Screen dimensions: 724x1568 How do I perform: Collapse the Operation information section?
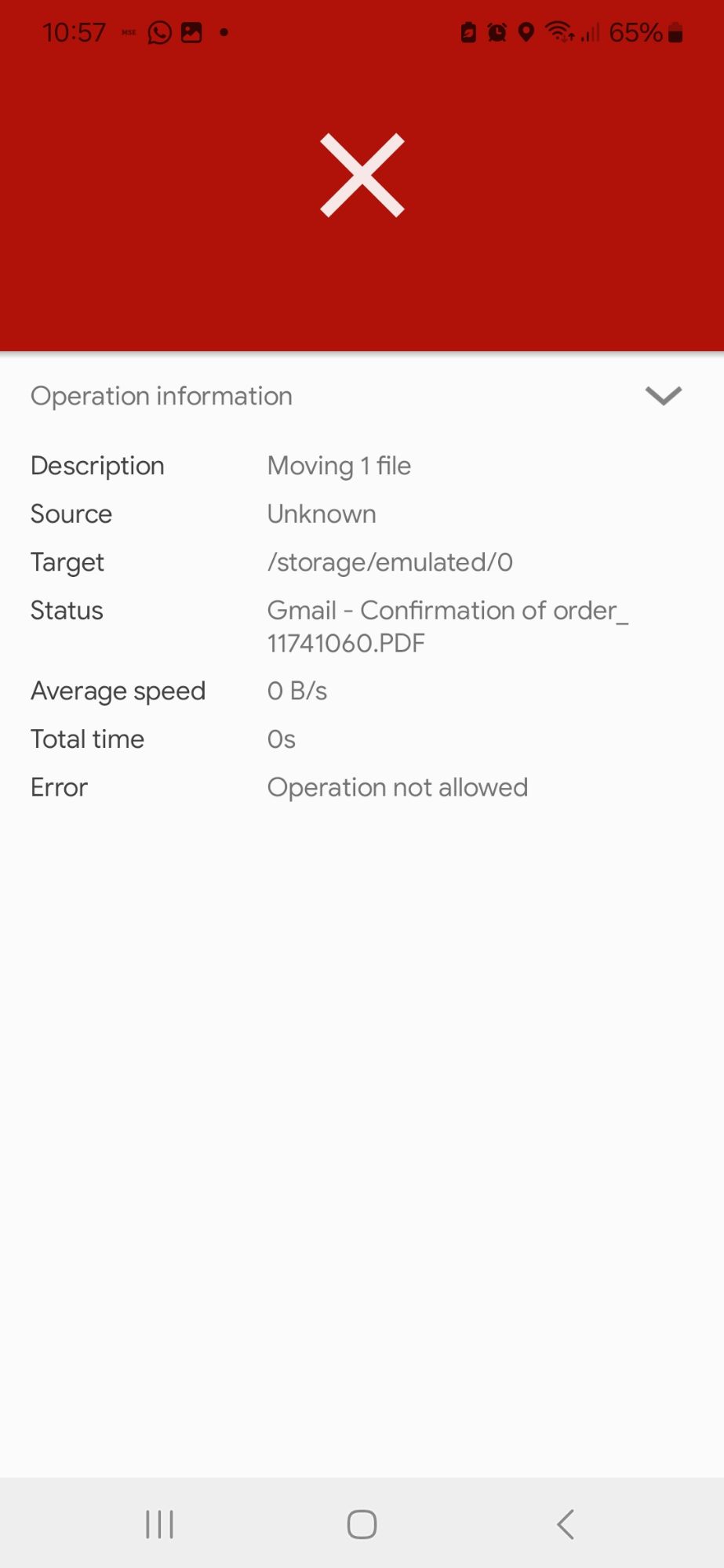pos(663,396)
